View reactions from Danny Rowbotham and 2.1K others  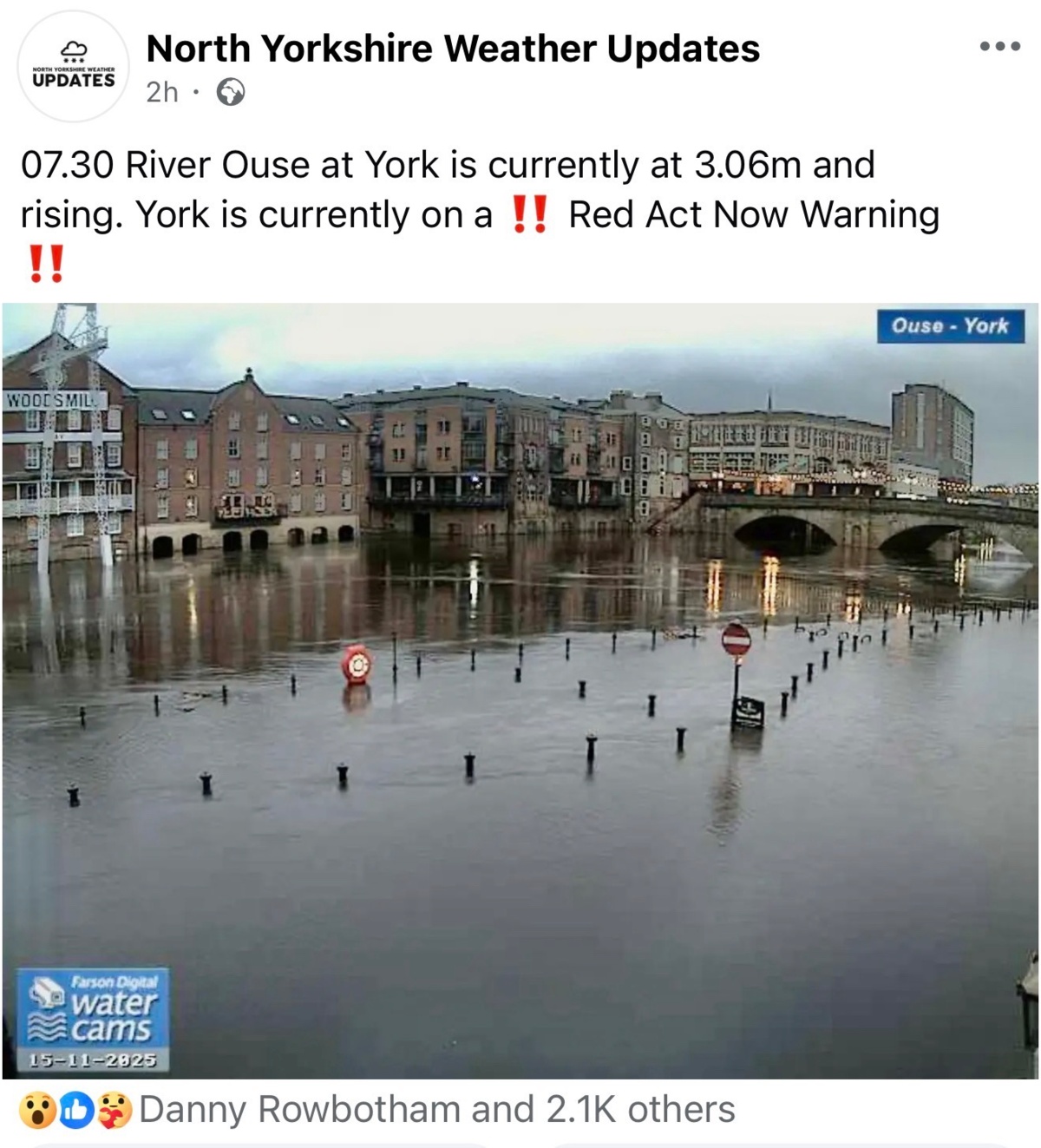(436, 1109)
